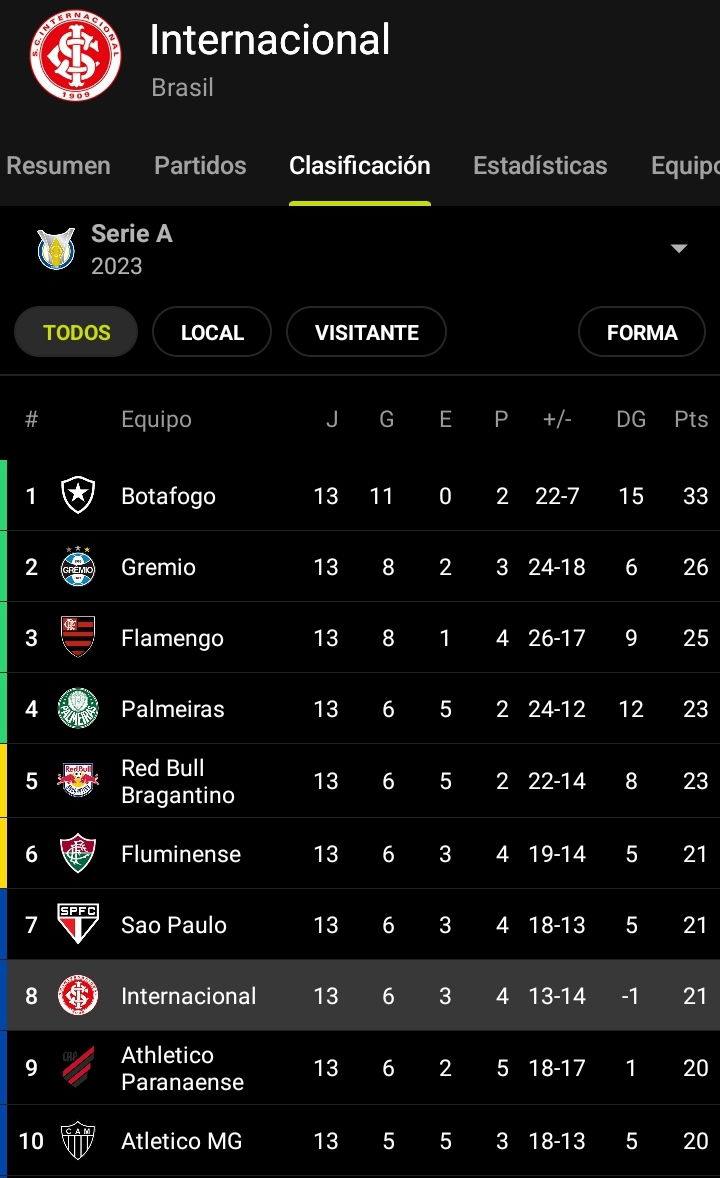
Task: Filter standings by LOCAL matches
Action: point(212,333)
